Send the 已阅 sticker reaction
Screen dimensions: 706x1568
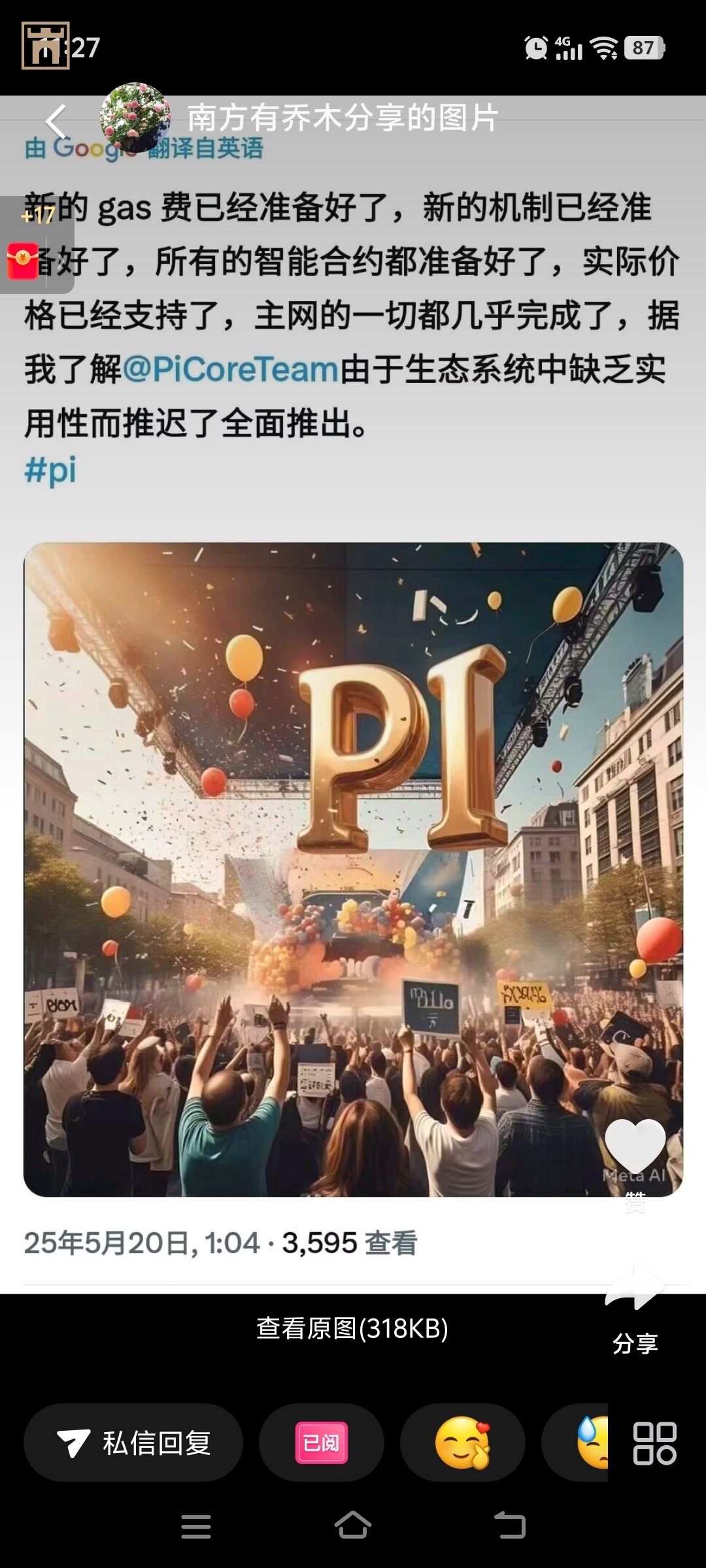click(322, 1443)
